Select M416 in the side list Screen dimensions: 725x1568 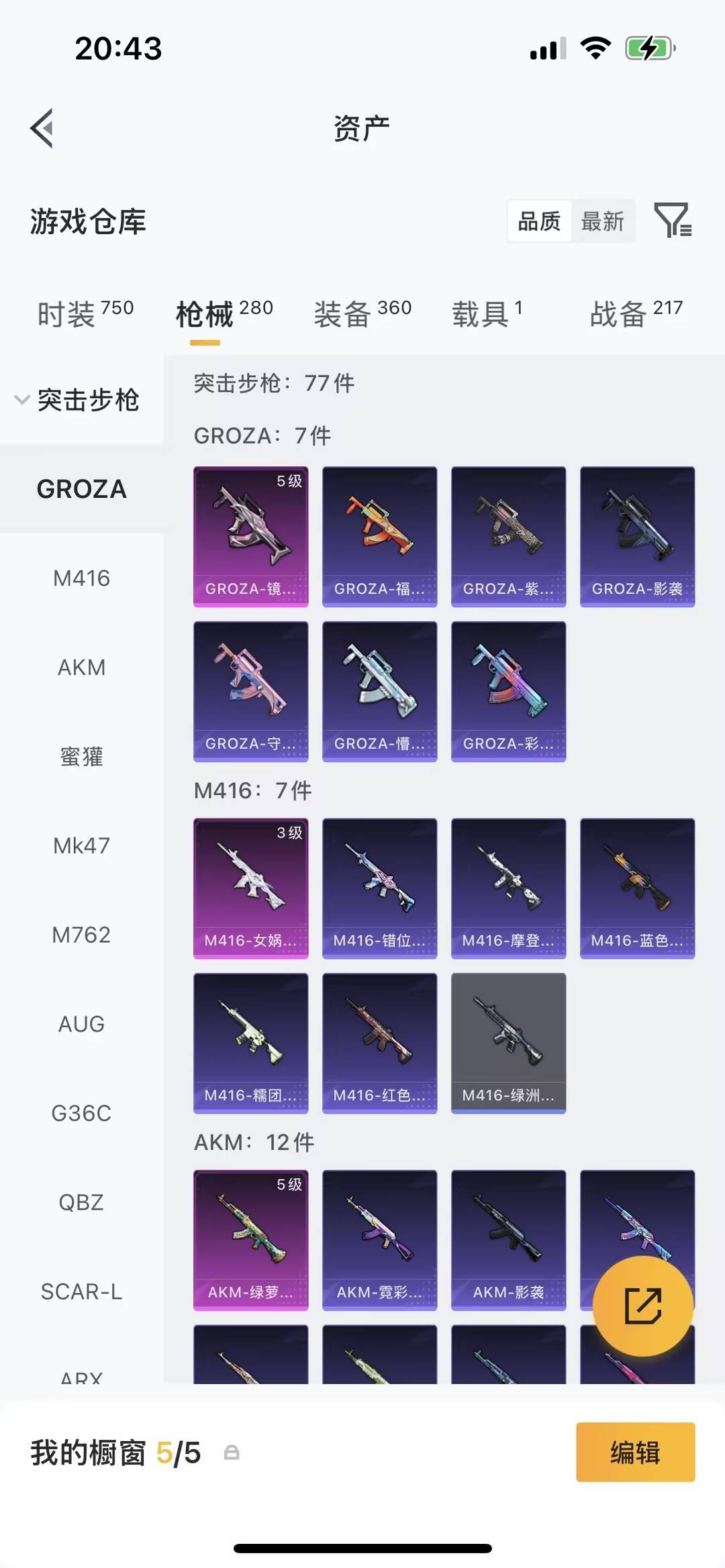81,578
